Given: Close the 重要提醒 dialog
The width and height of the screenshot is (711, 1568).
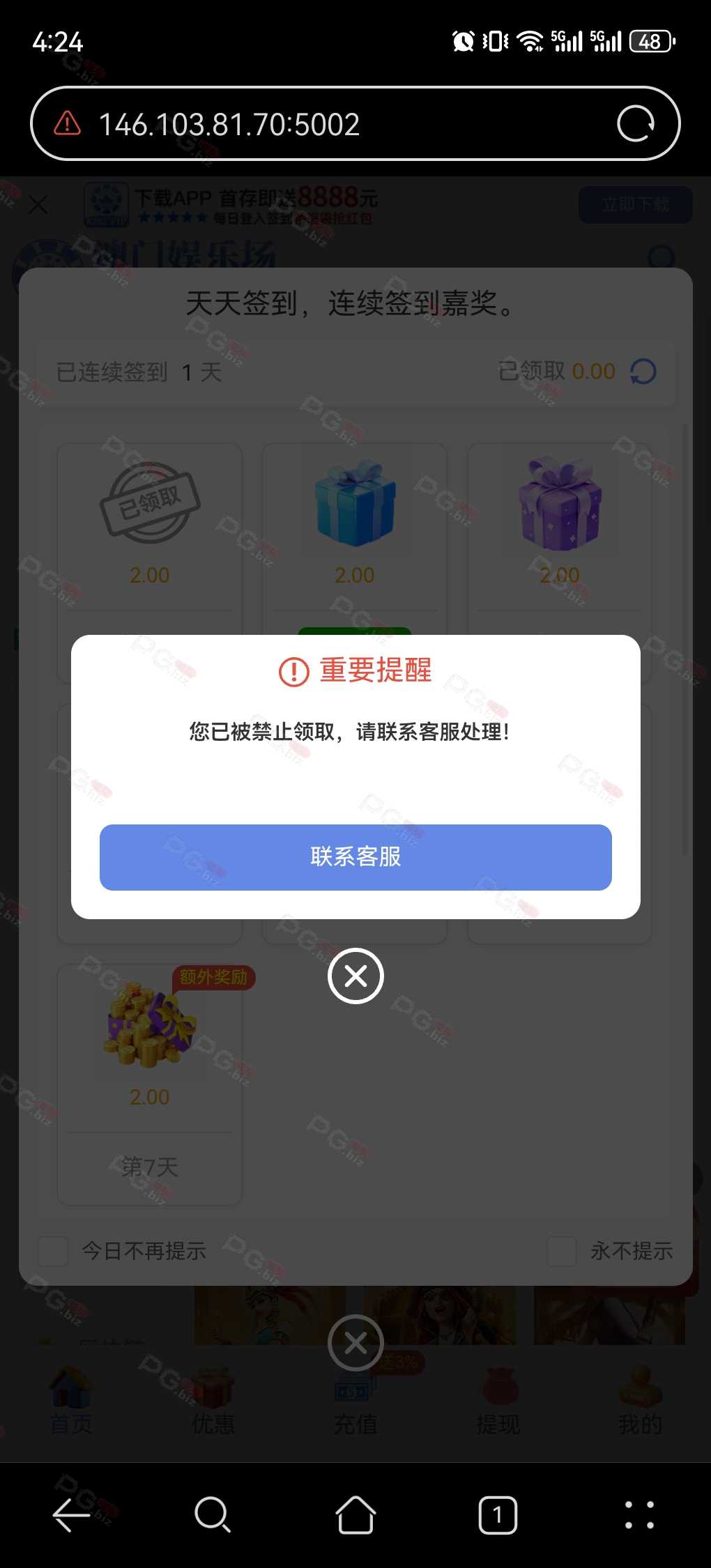Looking at the screenshot, I should [x=355, y=976].
